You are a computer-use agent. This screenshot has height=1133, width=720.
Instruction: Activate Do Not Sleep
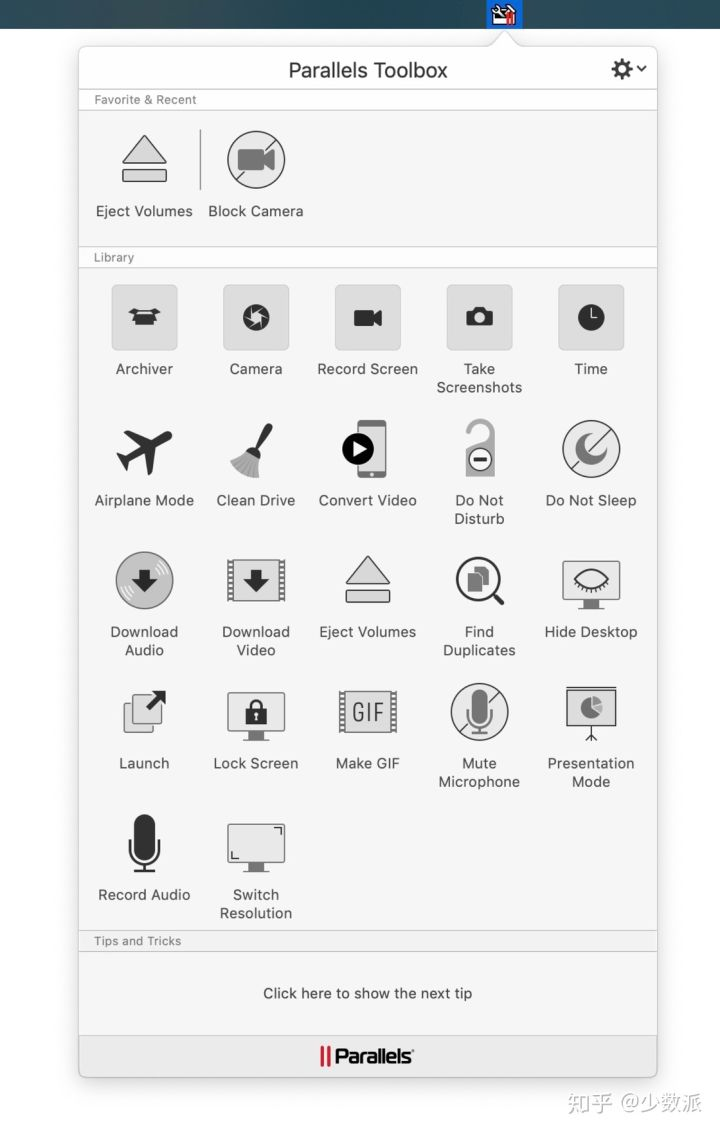coord(591,450)
